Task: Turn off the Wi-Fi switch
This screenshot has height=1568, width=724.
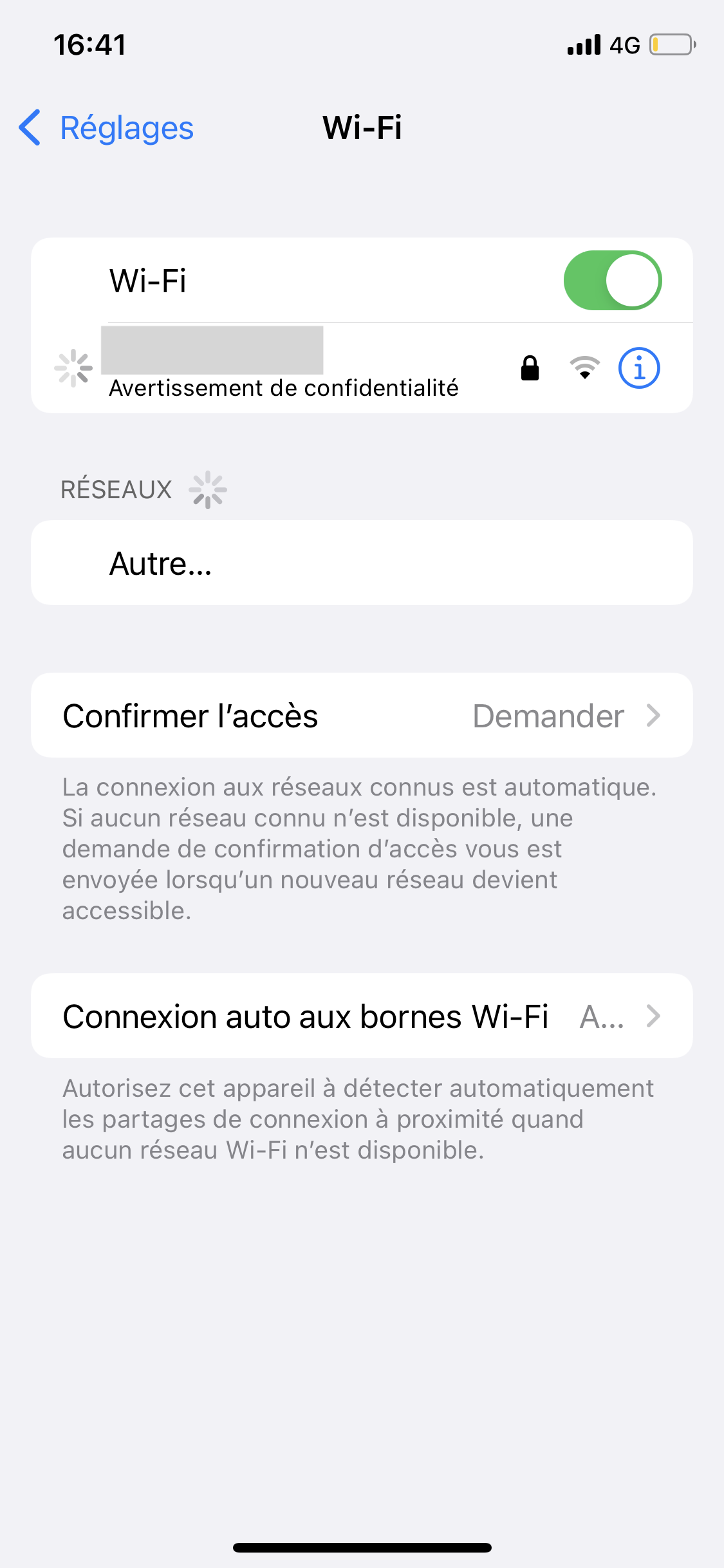Action: 613,281
